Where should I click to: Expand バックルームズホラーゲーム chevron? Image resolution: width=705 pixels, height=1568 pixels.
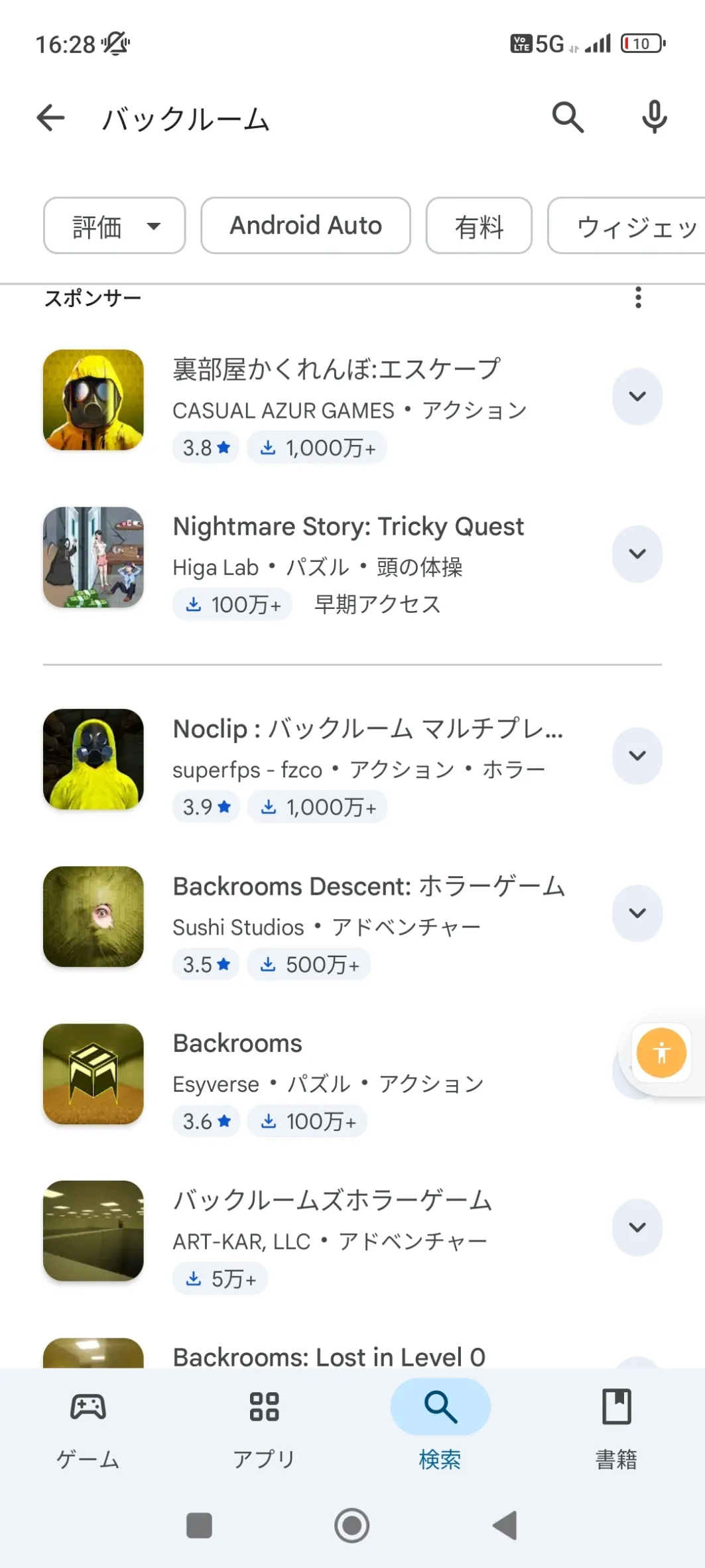point(637,1227)
